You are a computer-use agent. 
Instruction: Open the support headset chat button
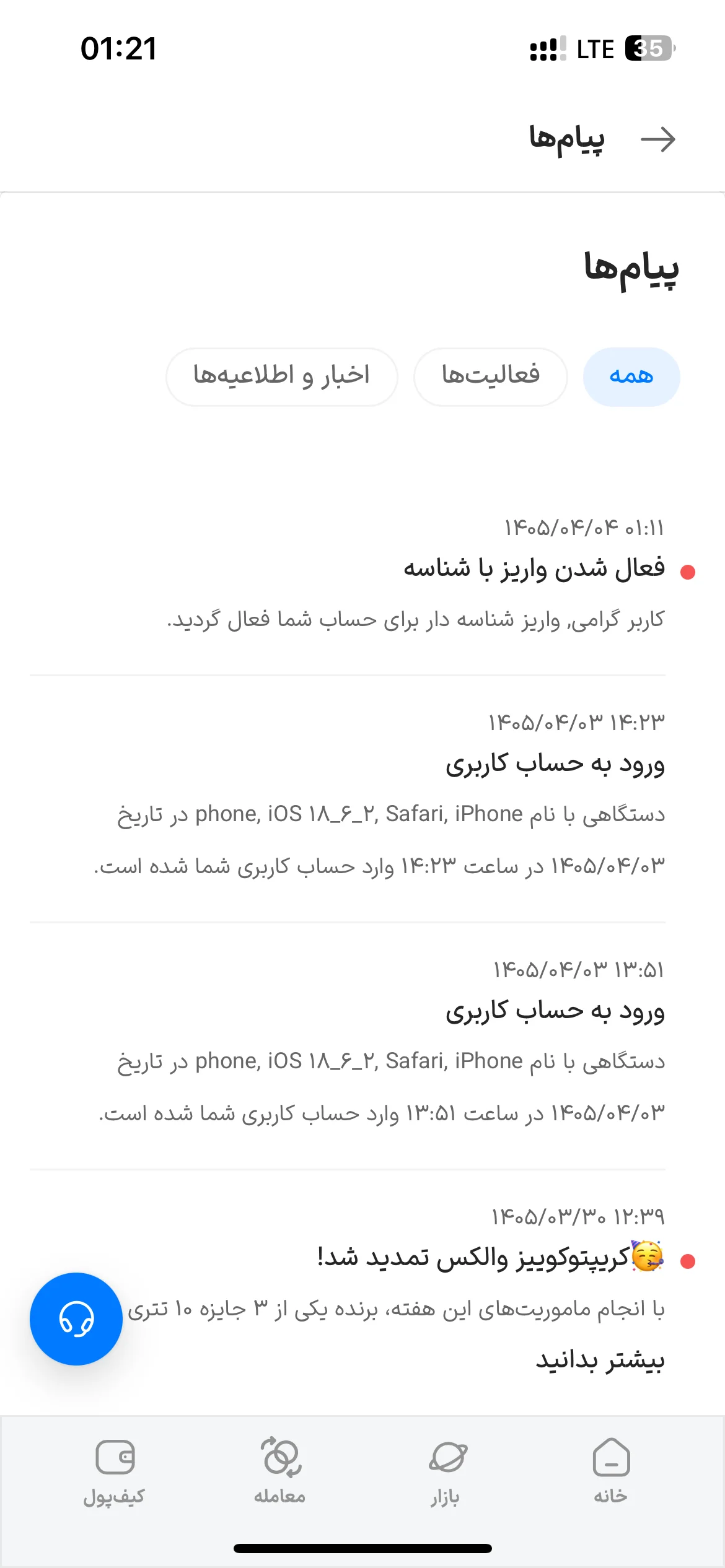(x=76, y=1318)
